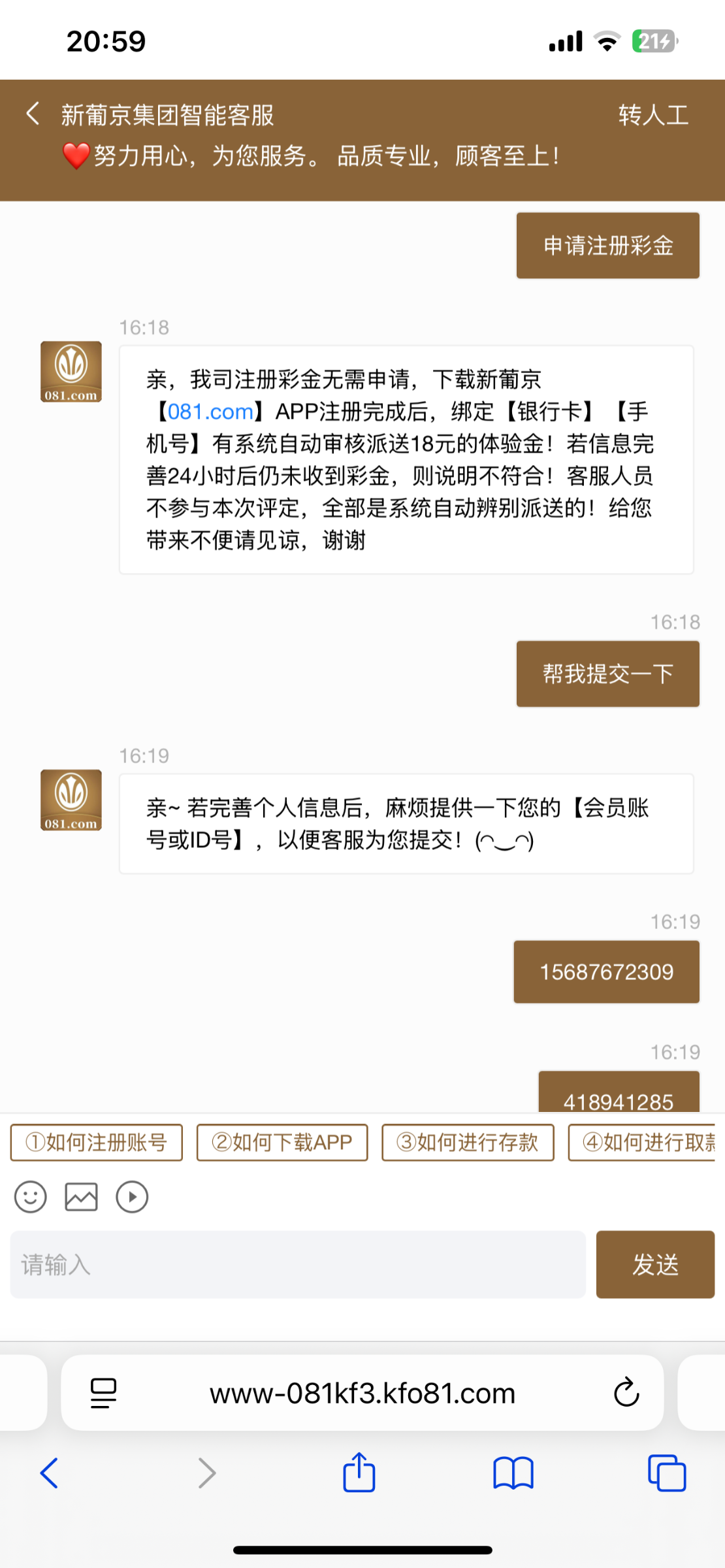
Task: Select the ①如何注册账号 quick question
Action: [97, 1143]
